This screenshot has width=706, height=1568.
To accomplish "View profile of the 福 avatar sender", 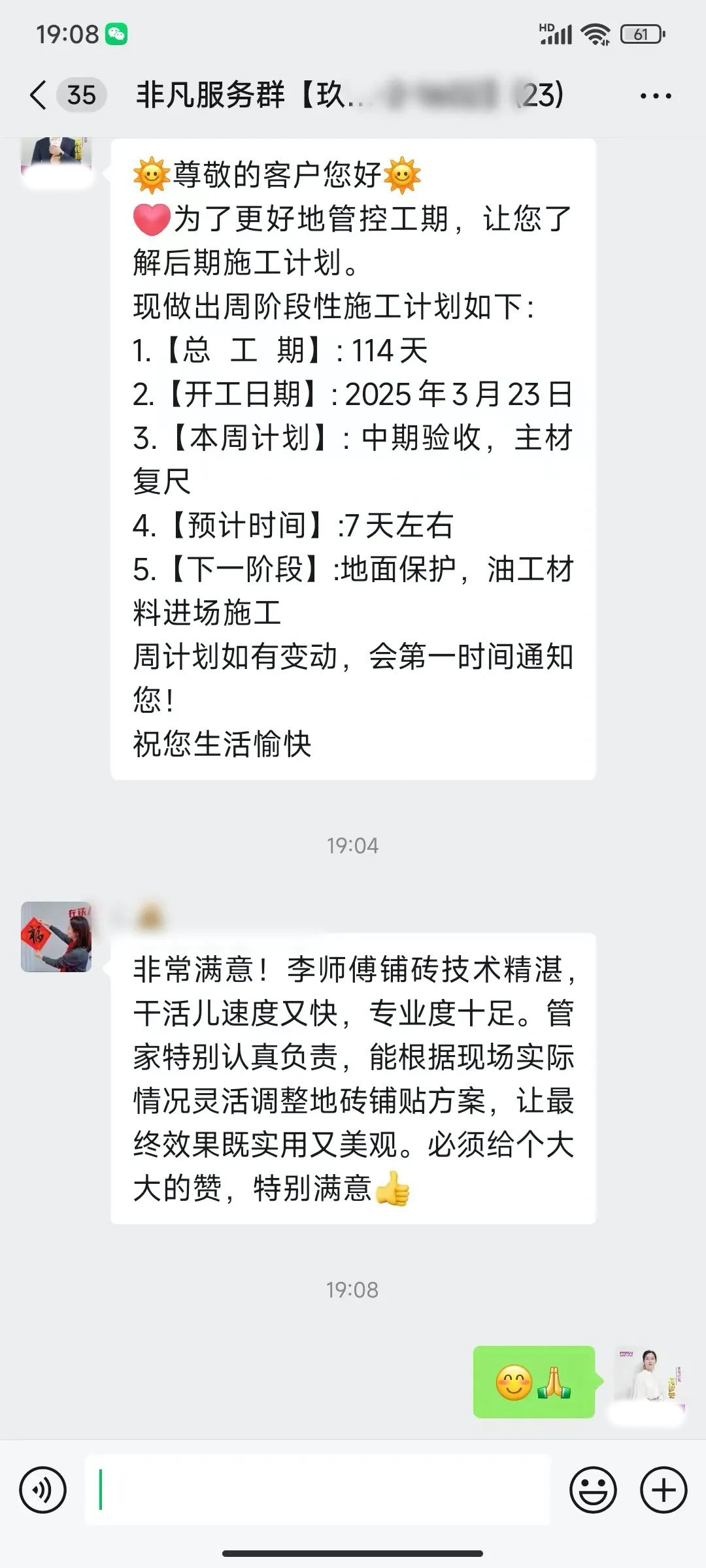I will tap(56, 937).
